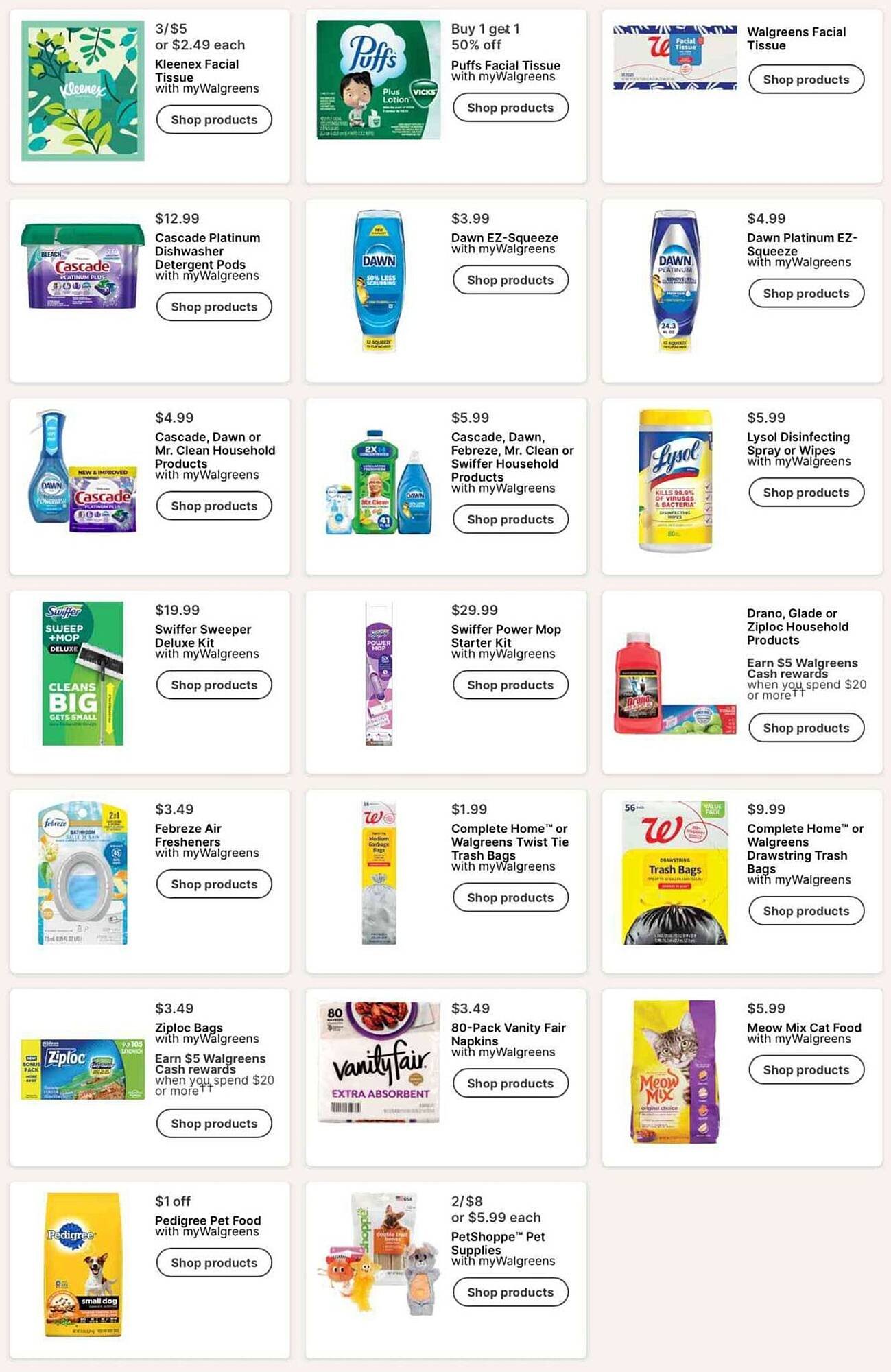This screenshot has width=891, height=1372.
Task: Shop Swiffer Power Mop Starter Kit
Action: [x=510, y=685]
